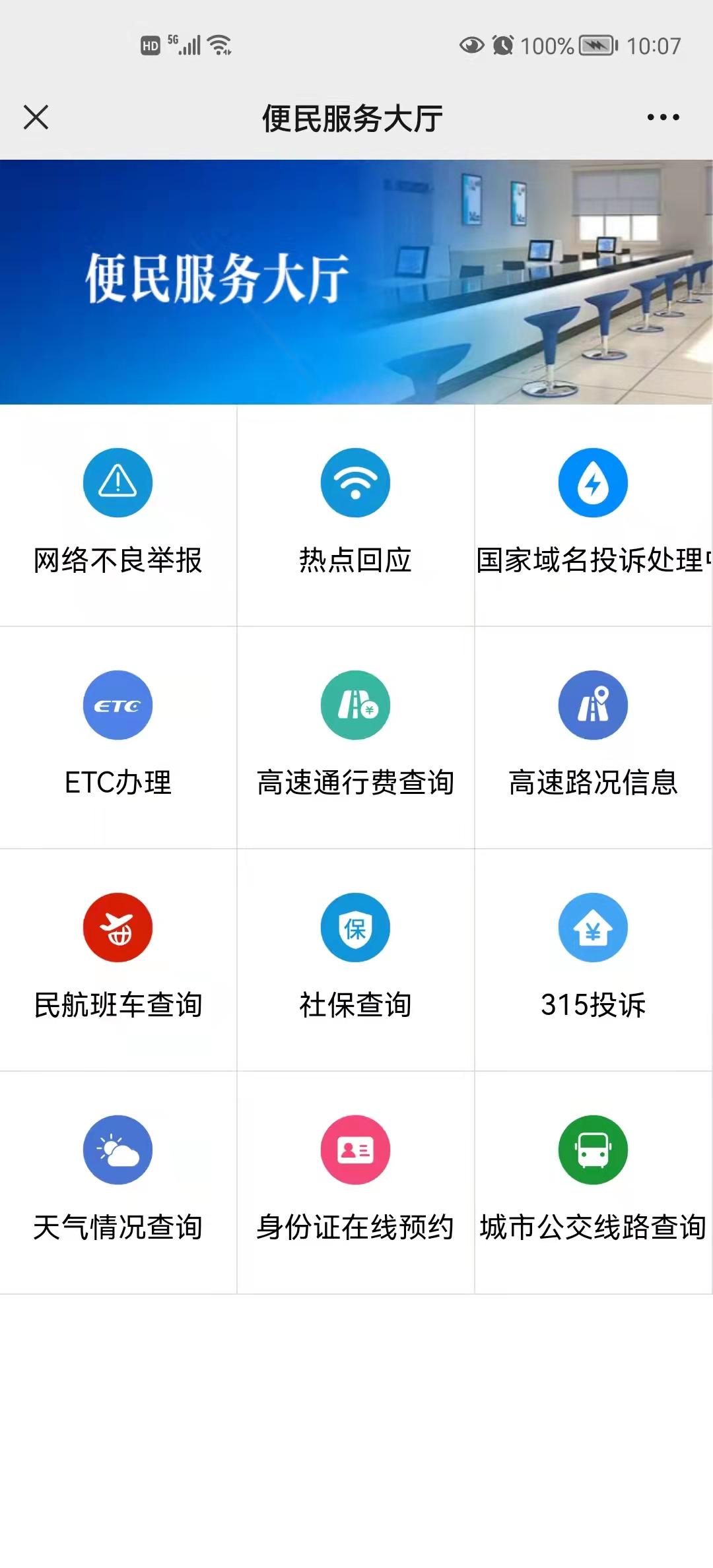Tap the 热点回应 Wi-Fi icon
This screenshot has width=713, height=1568.
point(355,482)
